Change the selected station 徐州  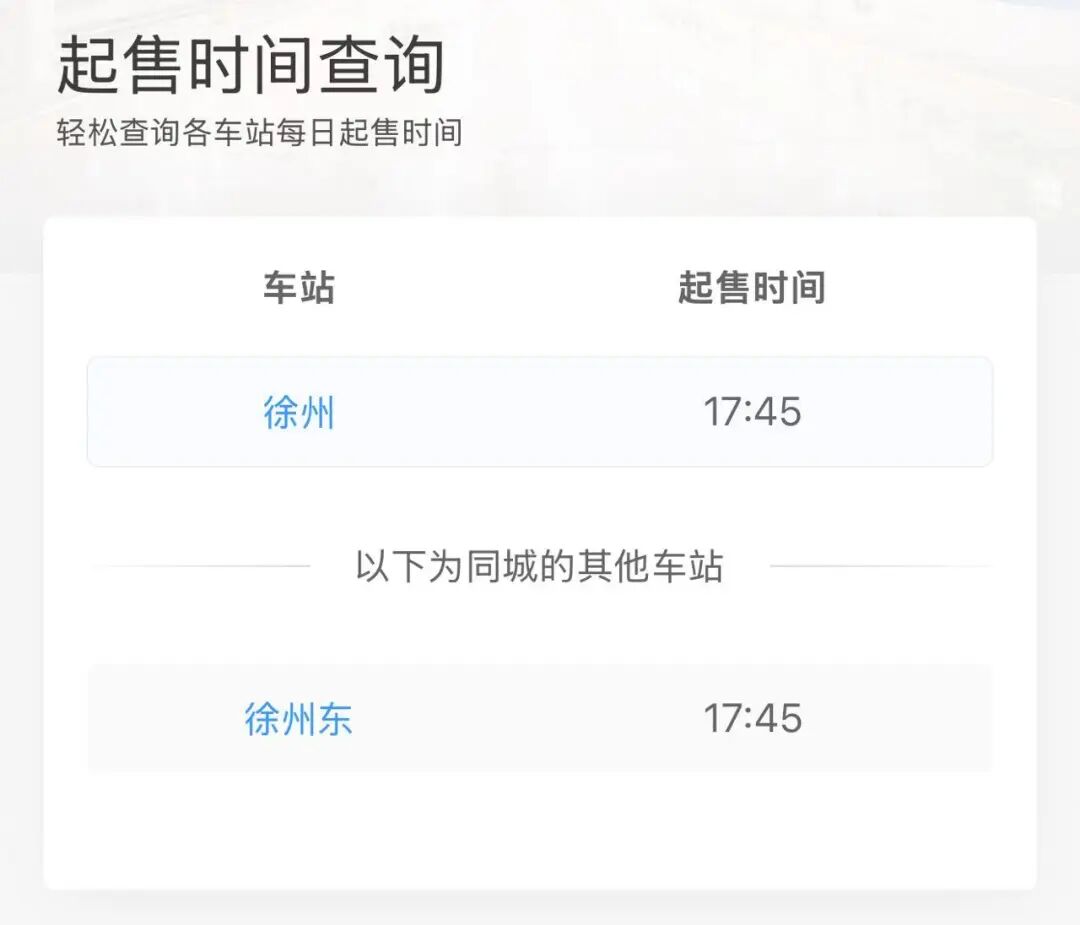click(x=298, y=412)
